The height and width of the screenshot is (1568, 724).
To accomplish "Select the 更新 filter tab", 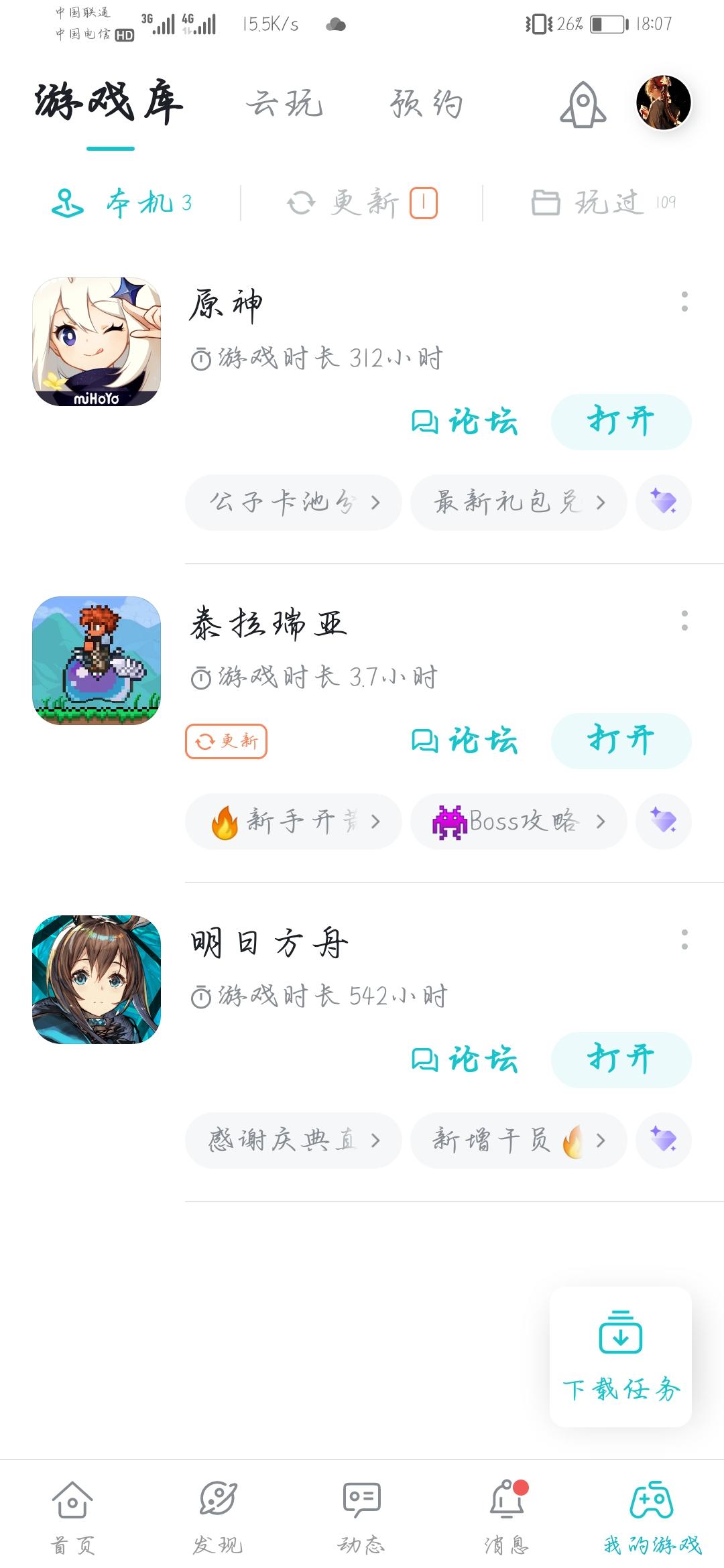I will (x=362, y=202).
